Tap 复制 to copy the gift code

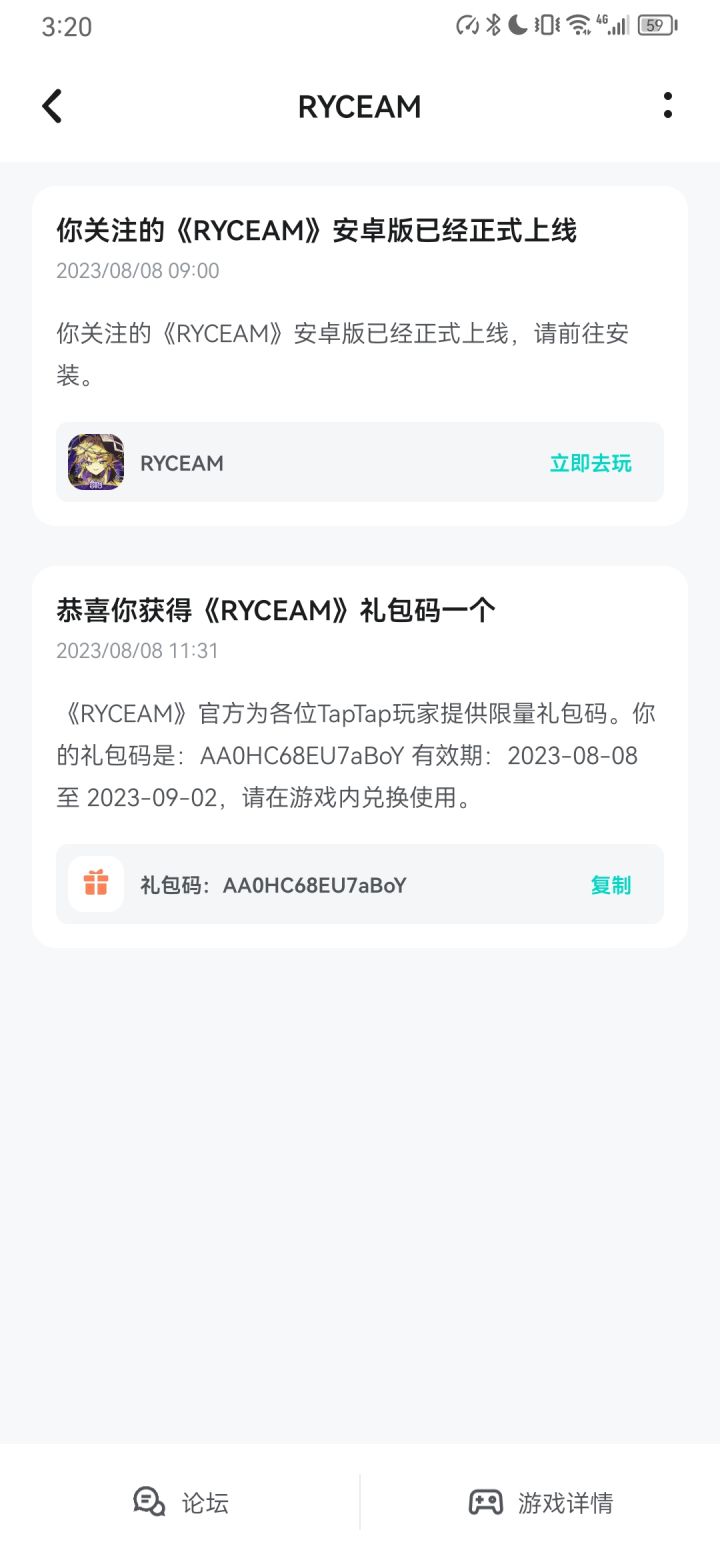[610, 884]
